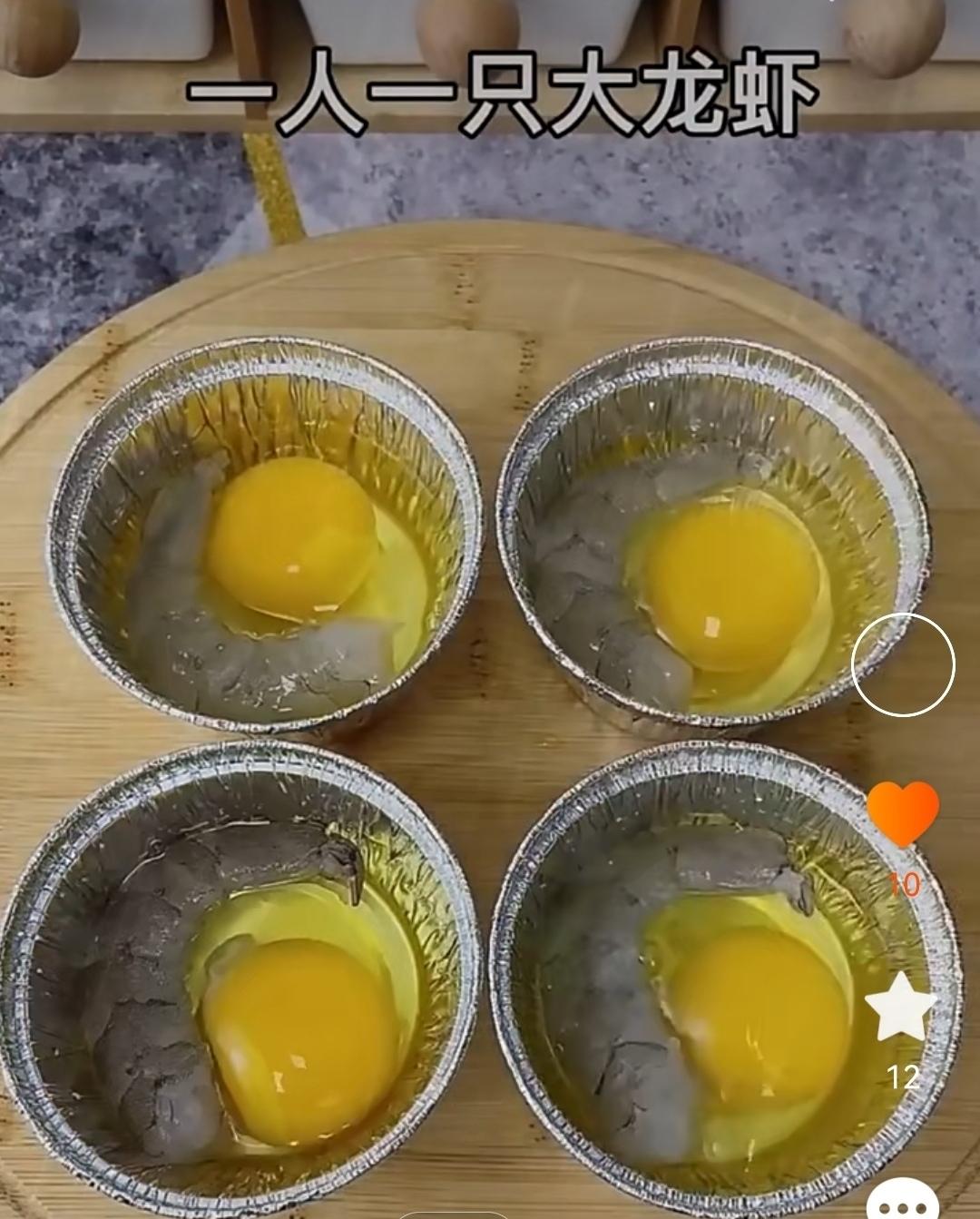Open the comments bubble icon

(901, 1200)
